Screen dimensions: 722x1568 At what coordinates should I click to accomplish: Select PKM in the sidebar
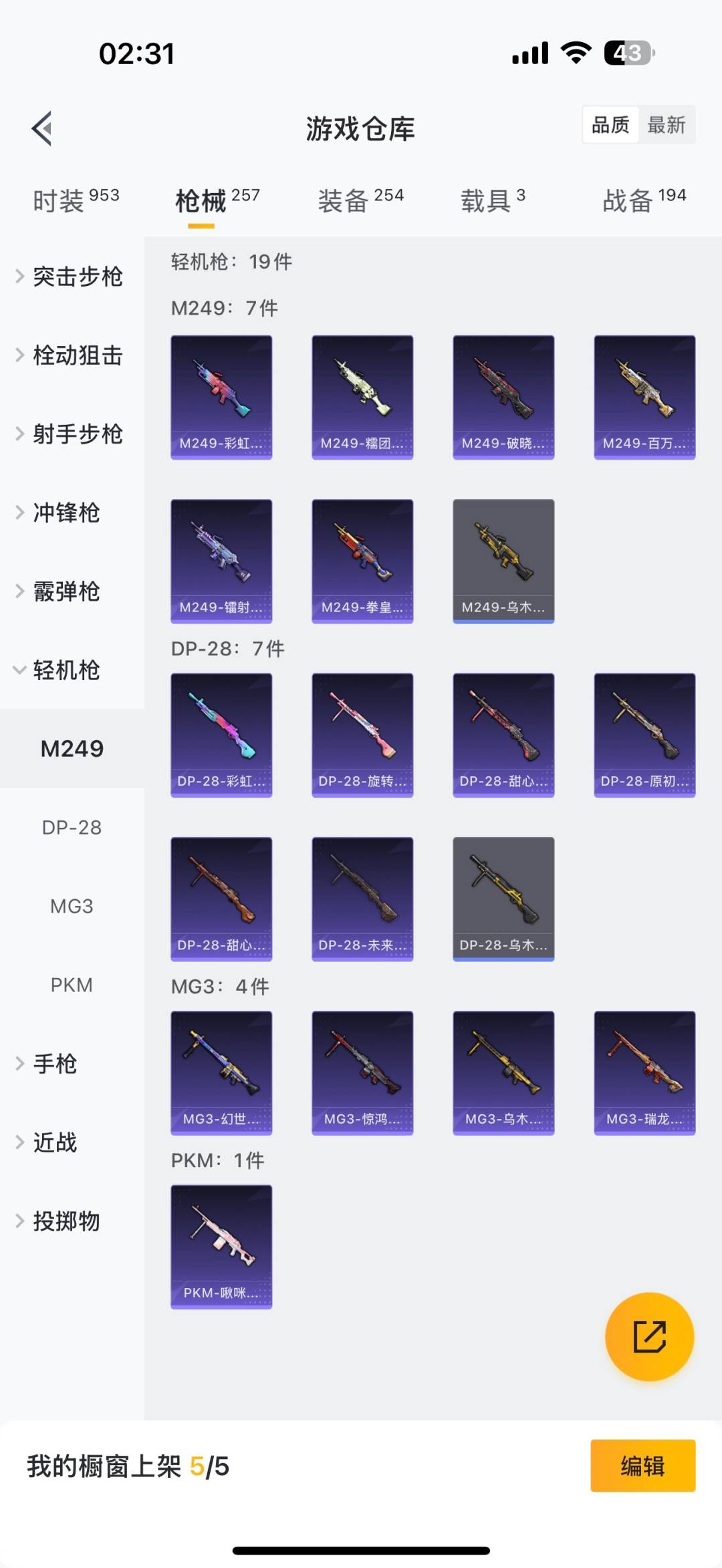point(72,985)
